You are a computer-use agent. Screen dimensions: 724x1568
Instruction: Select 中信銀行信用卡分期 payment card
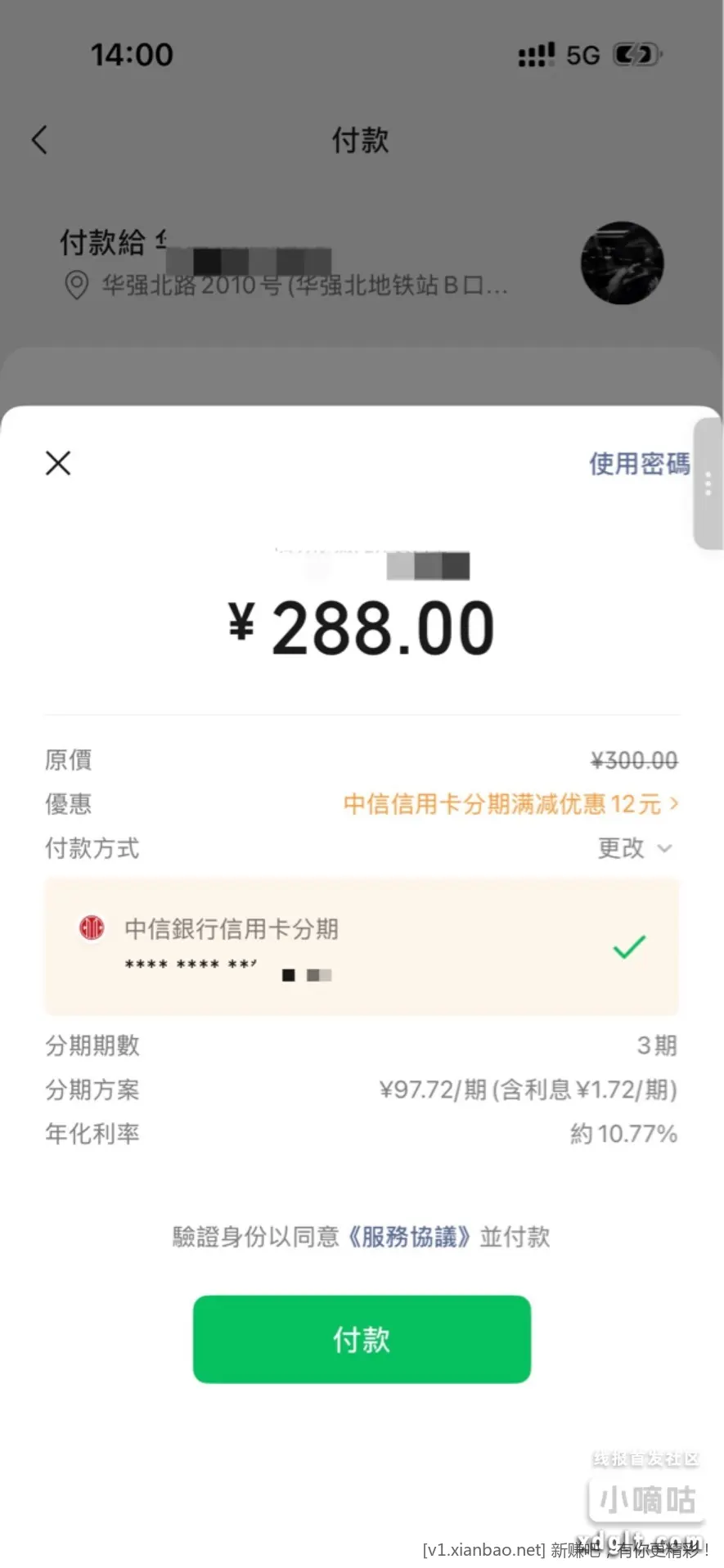[x=362, y=946]
